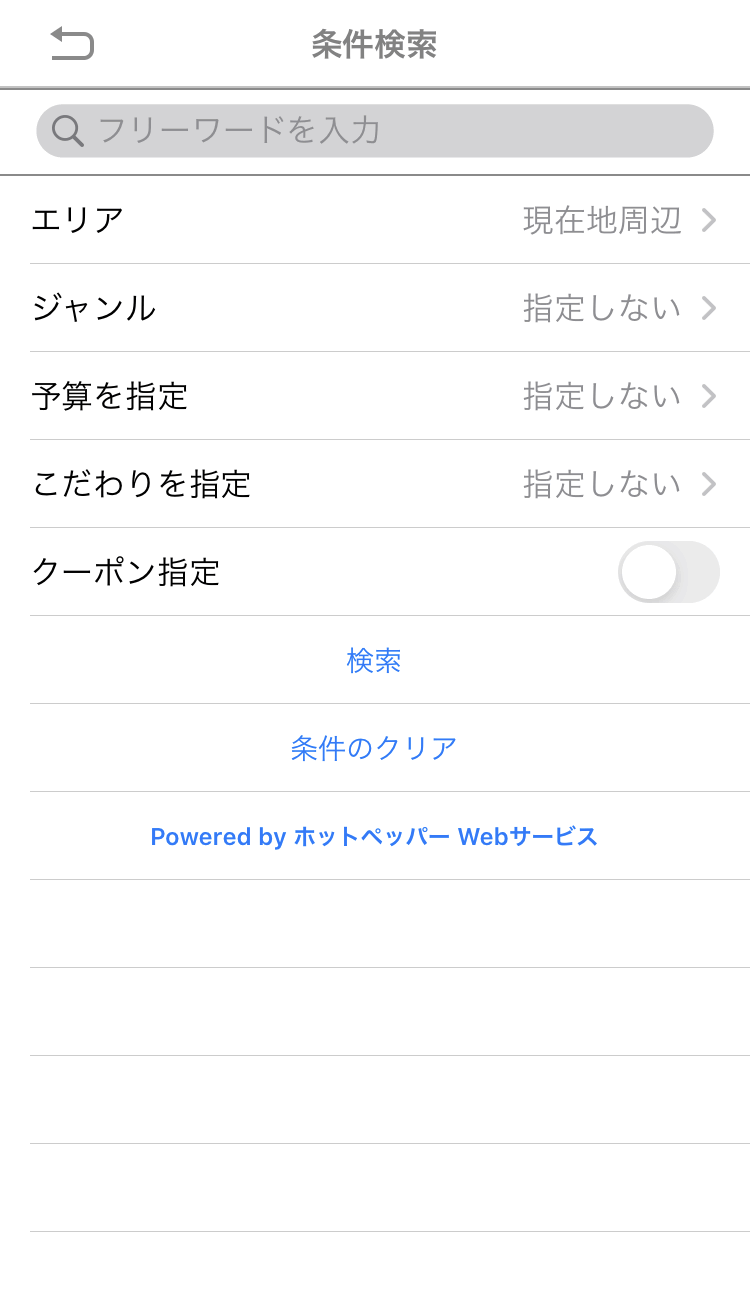Open the Powered by ホットペッパー Webサービス link

pos(374,836)
